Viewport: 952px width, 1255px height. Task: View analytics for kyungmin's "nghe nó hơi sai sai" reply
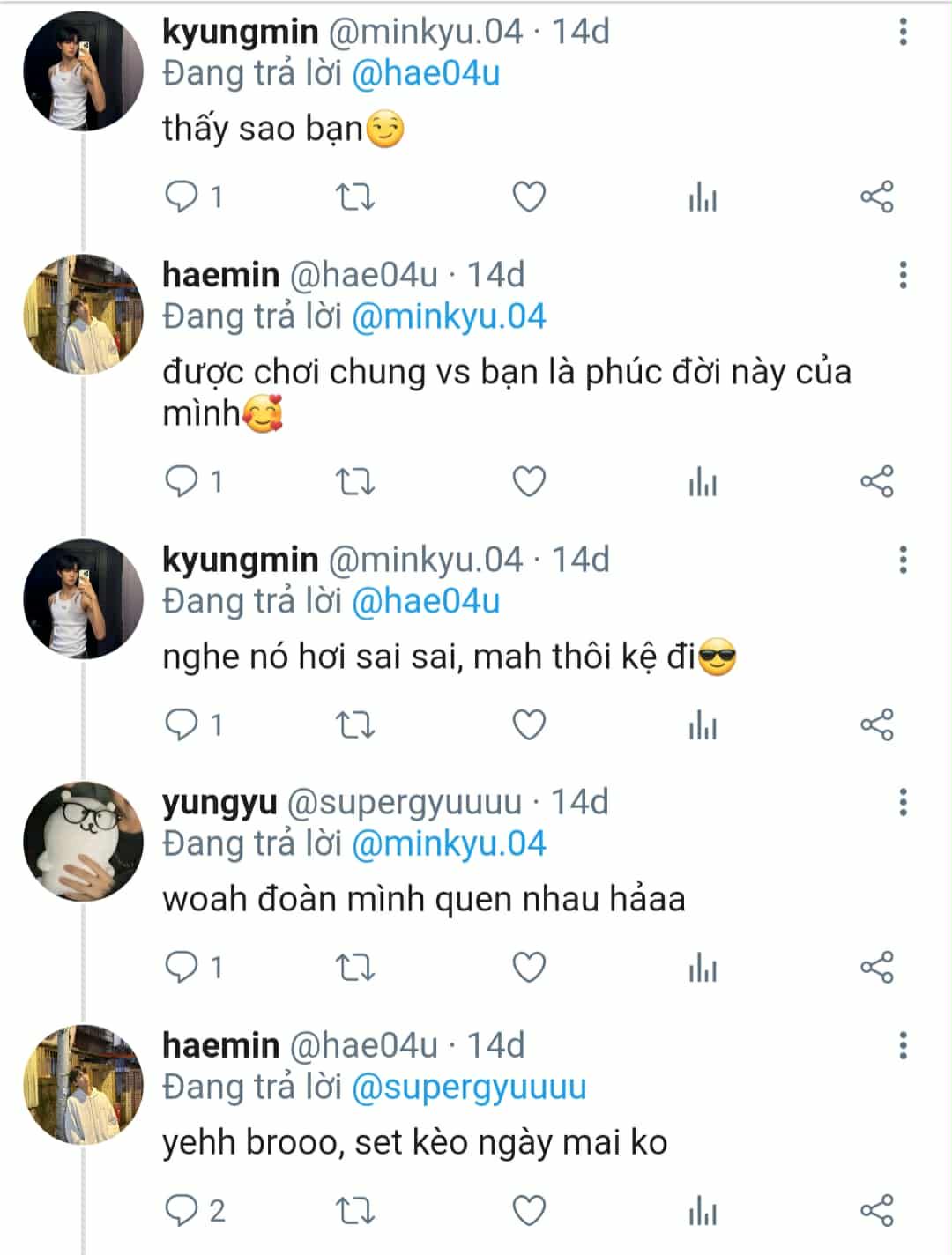(x=703, y=725)
